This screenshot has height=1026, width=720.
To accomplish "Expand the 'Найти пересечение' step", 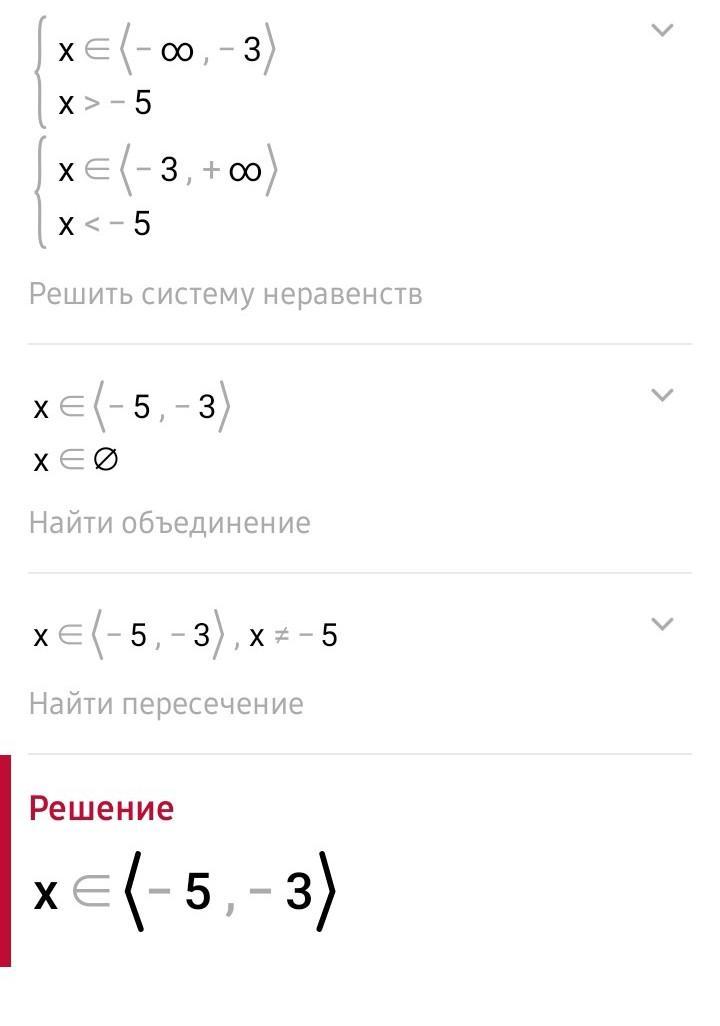I will click(x=661, y=625).
